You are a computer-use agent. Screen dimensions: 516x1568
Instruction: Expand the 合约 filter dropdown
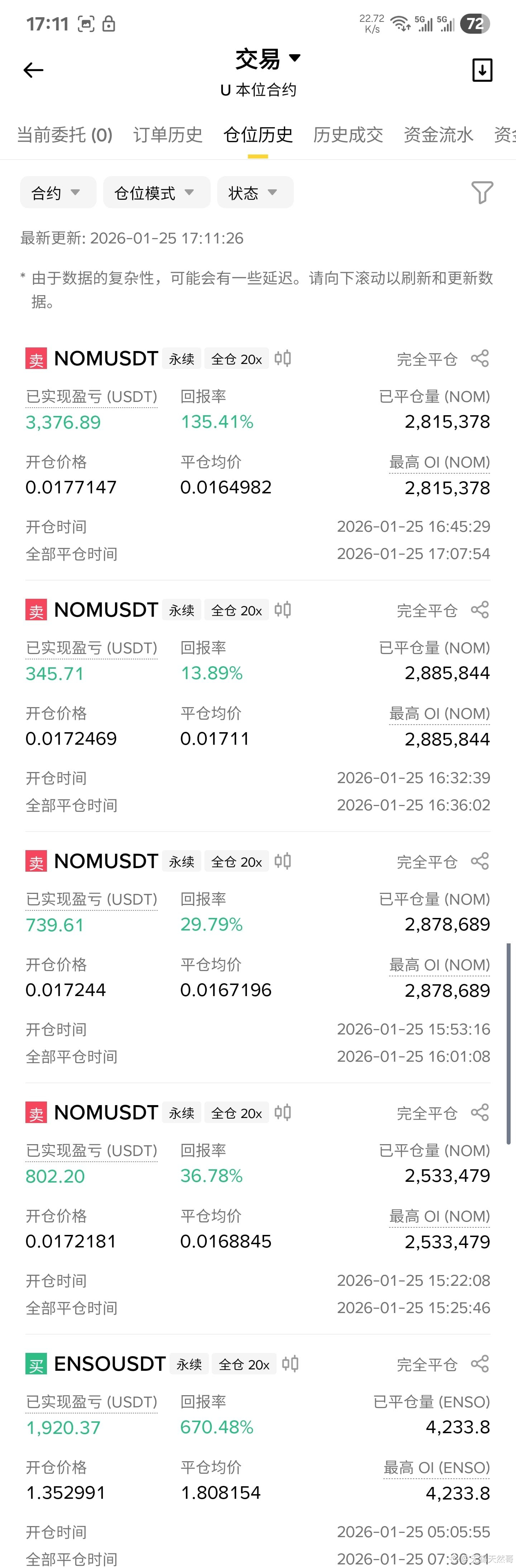pyautogui.click(x=58, y=193)
